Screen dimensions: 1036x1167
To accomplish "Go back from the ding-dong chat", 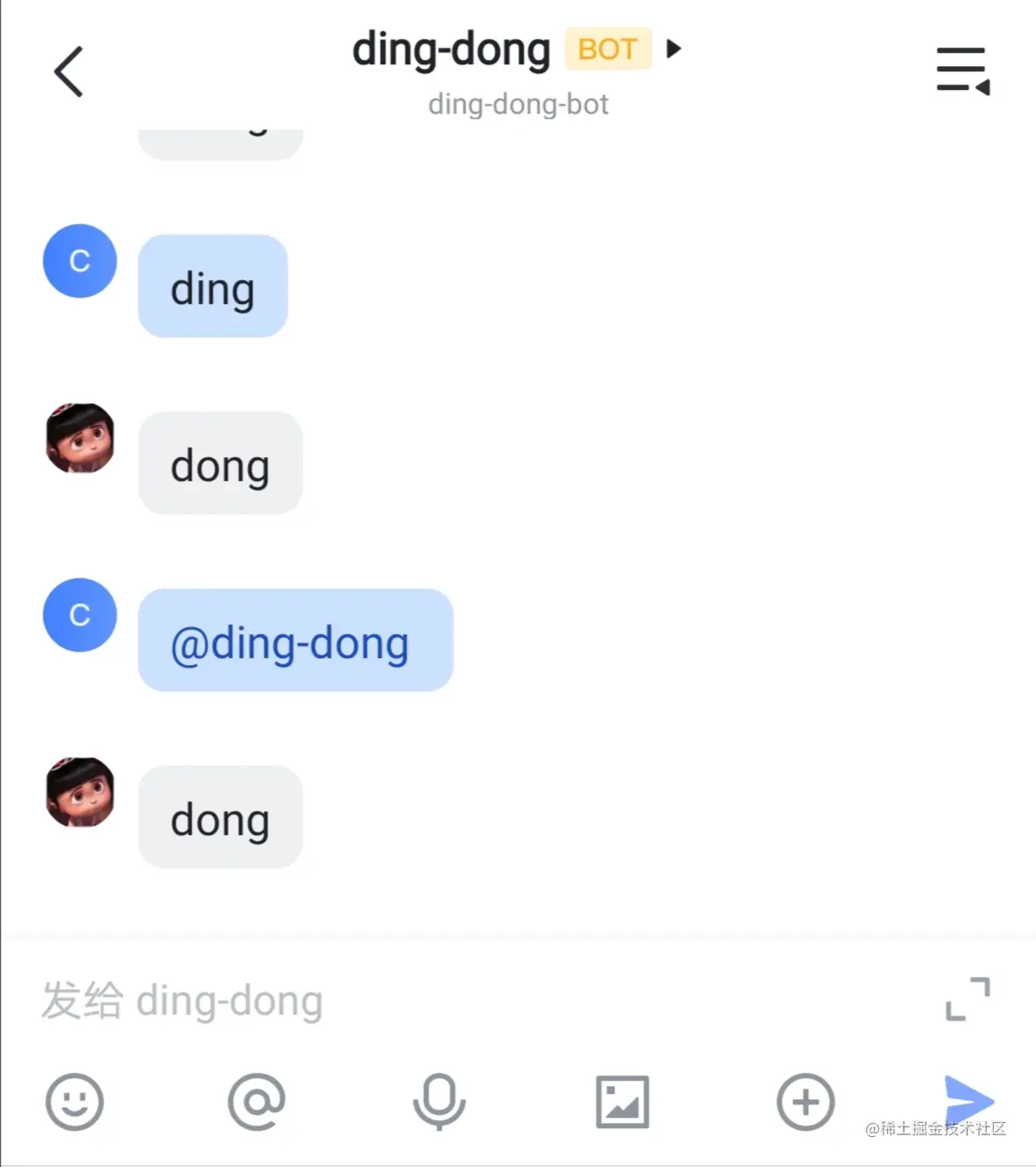I will click(69, 71).
